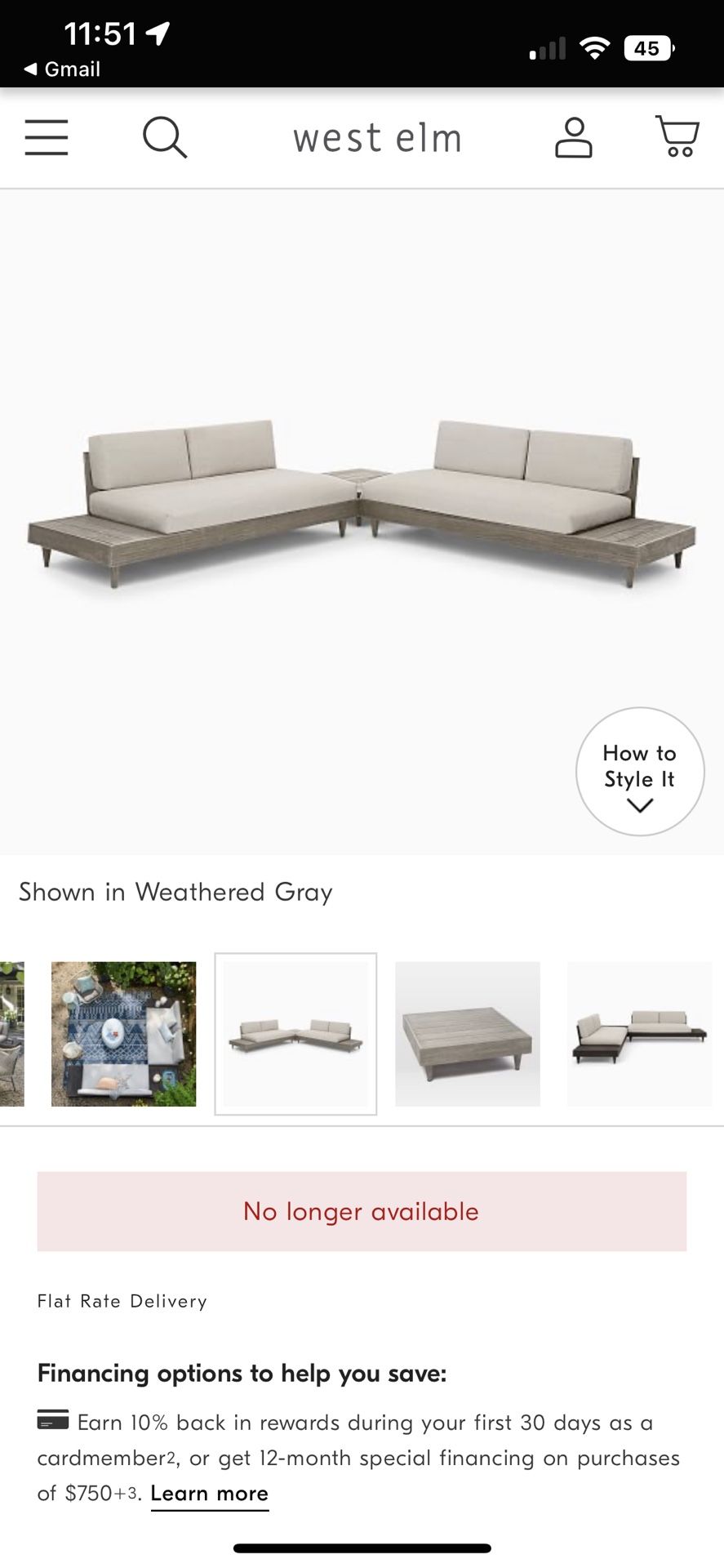Click the How to Style It chevron arrow
Viewport: 724px width, 1568px height.
click(639, 804)
